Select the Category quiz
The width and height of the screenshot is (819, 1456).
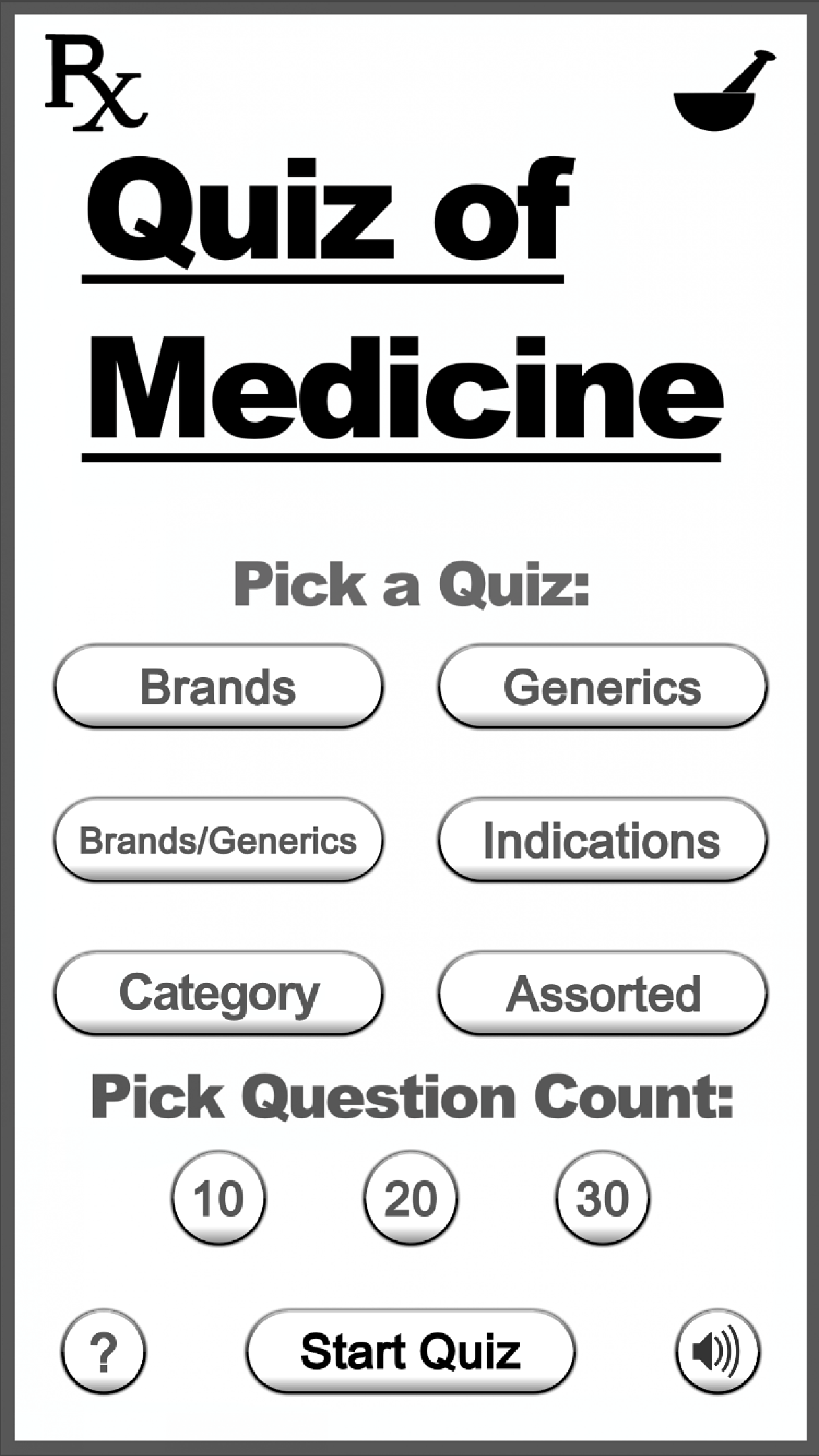(x=221, y=993)
